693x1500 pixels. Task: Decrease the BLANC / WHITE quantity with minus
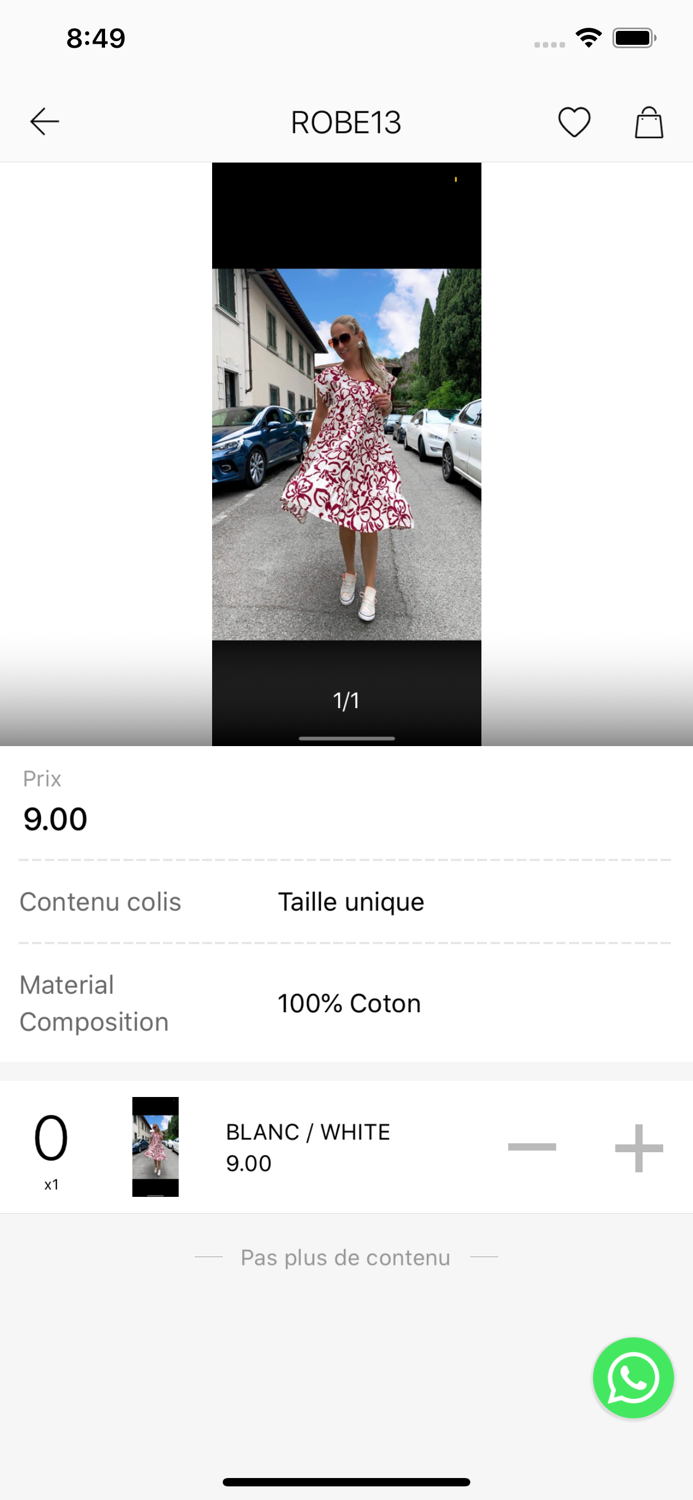[x=532, y=1147]
